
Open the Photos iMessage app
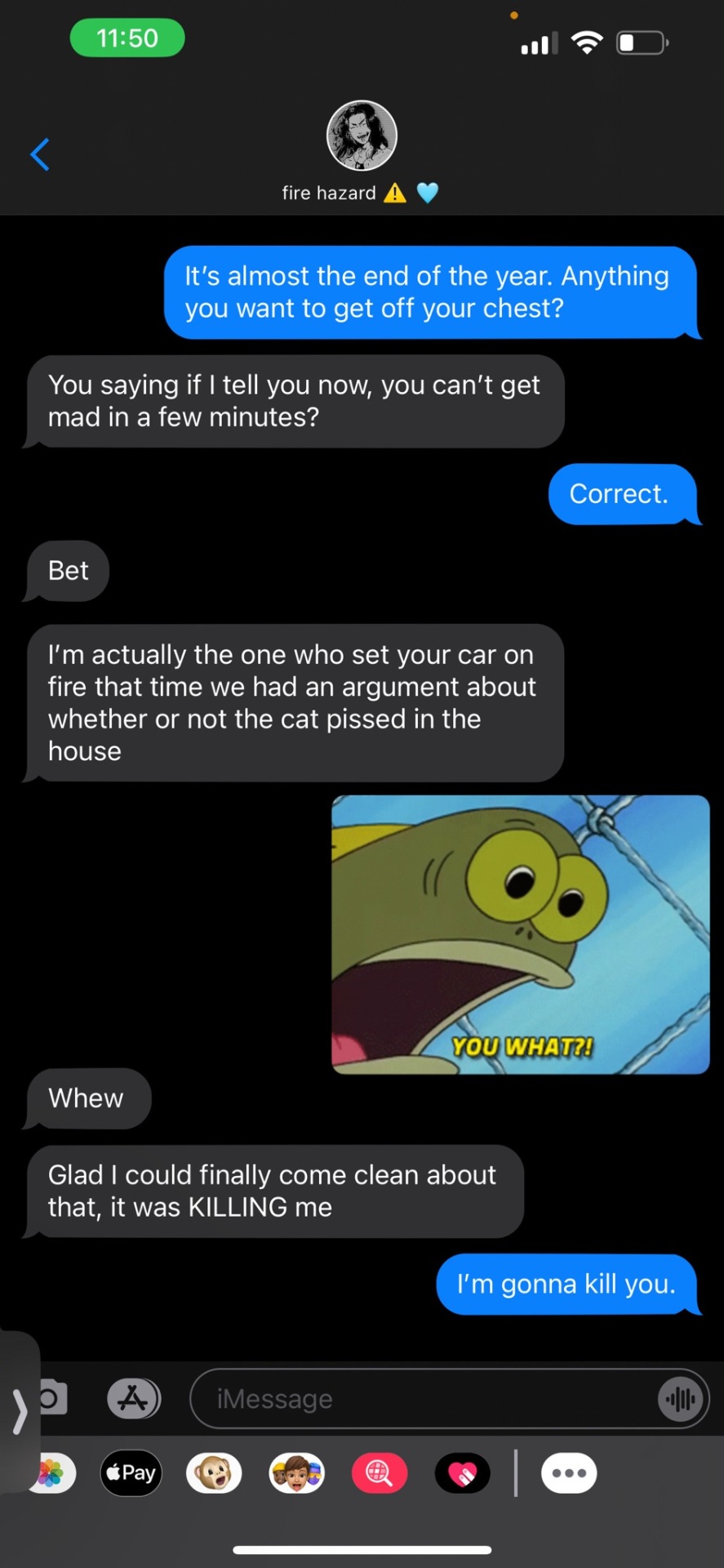click(52, 1473)
